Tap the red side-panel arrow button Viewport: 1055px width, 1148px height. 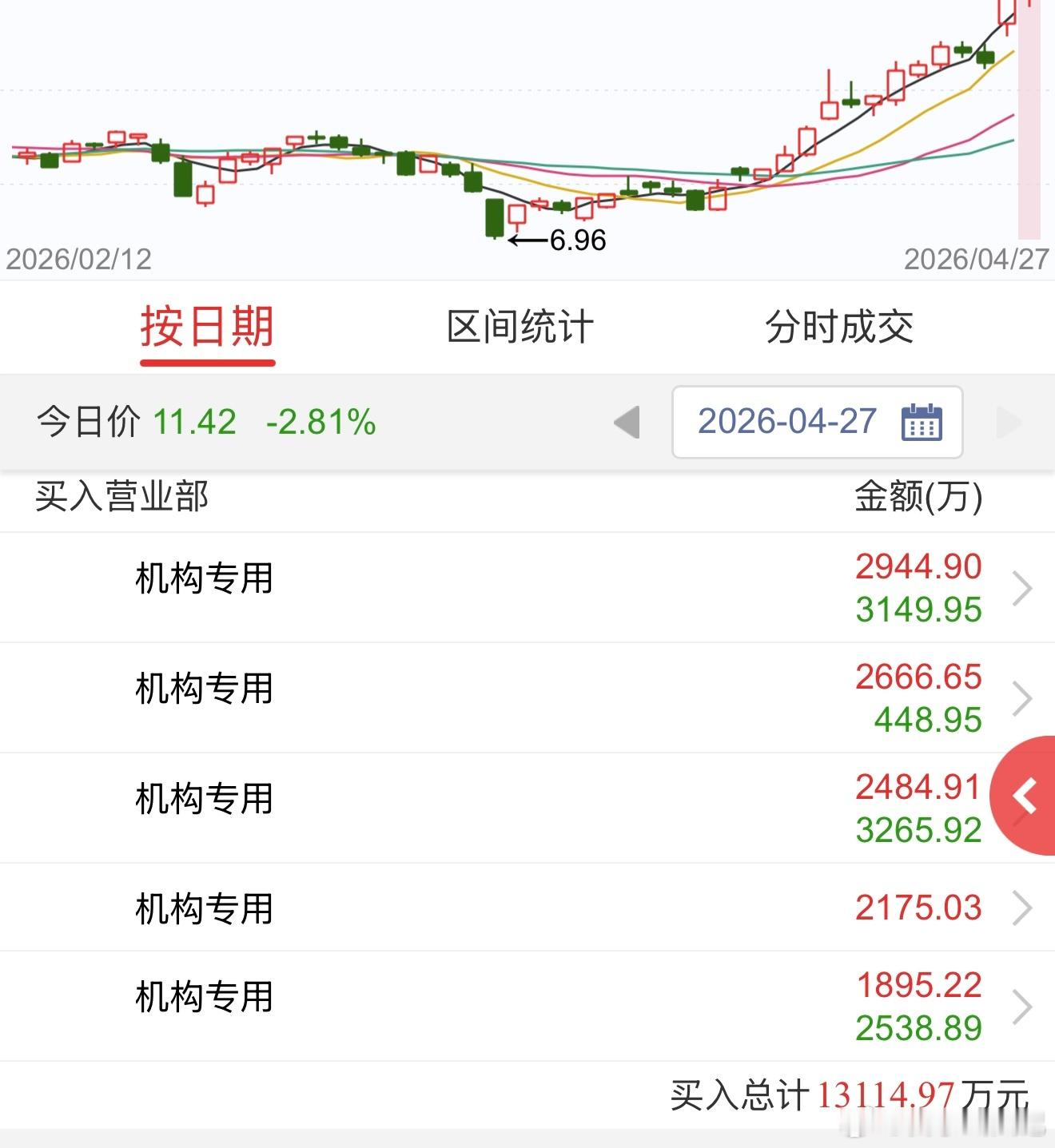coord(1025,796)
